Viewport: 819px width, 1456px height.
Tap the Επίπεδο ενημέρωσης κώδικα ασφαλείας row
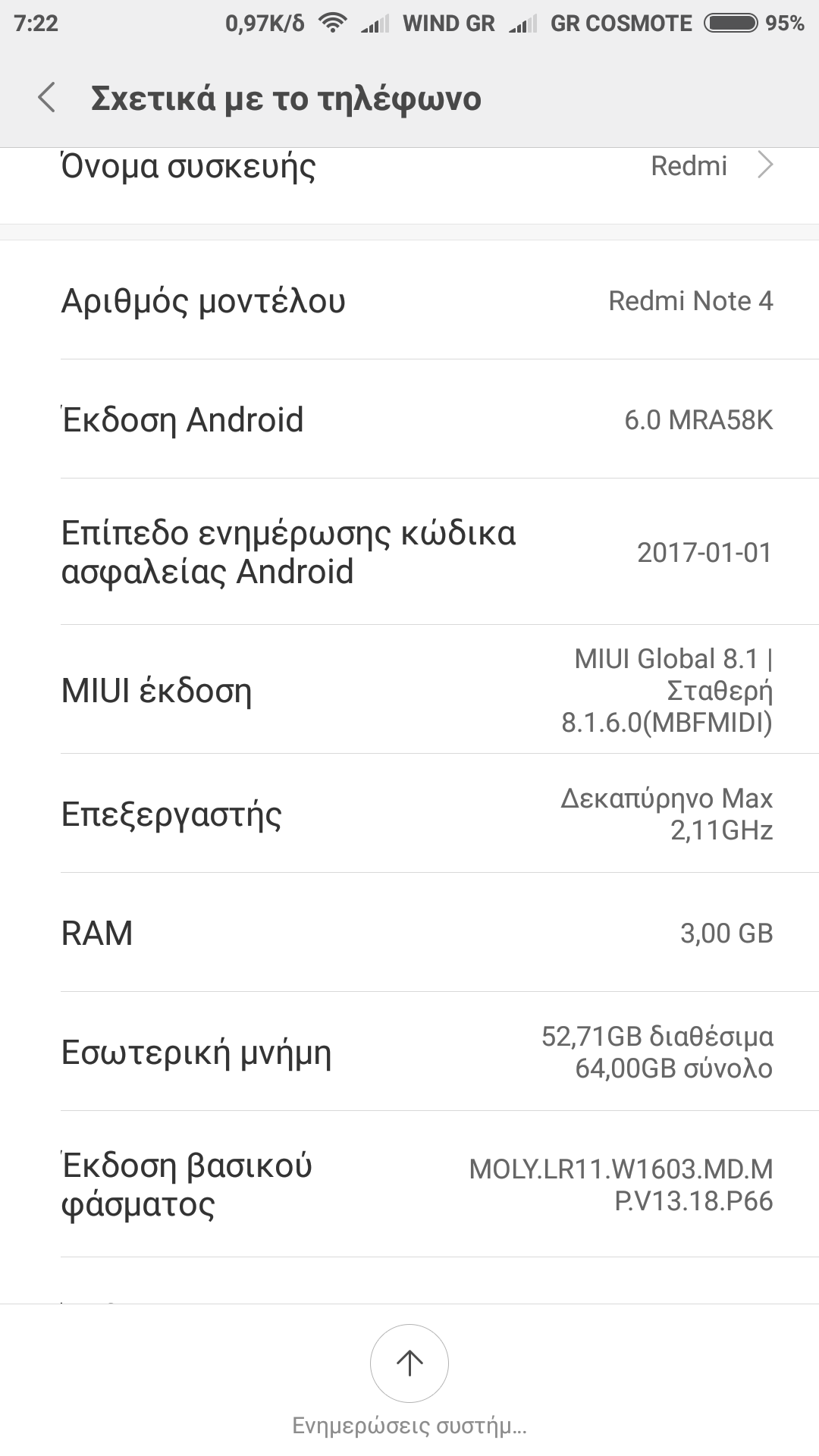(409, 552)
